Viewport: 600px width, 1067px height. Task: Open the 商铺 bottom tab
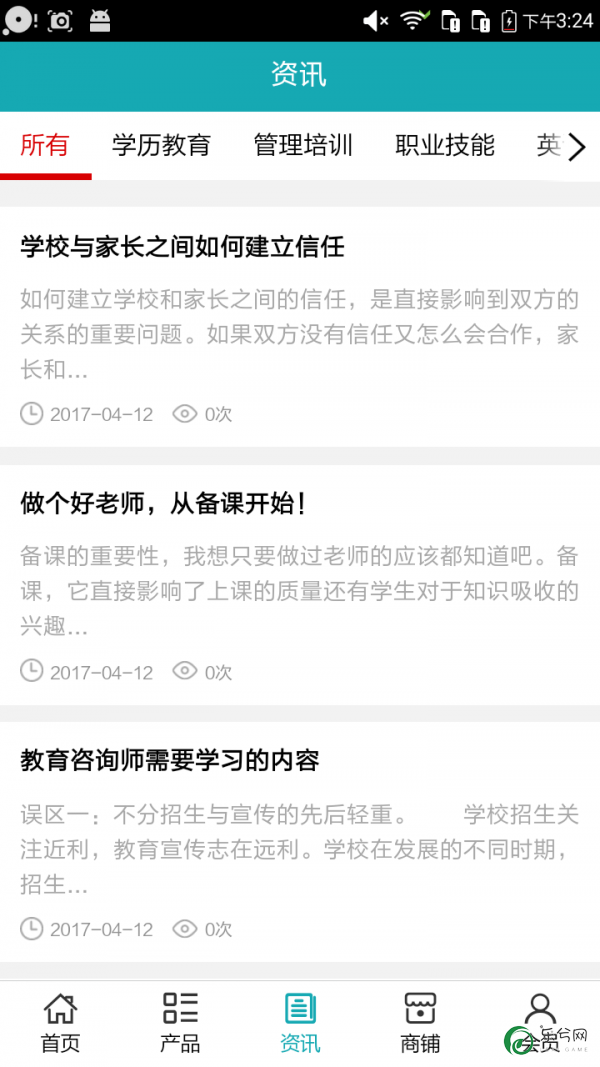(420, 1023)
